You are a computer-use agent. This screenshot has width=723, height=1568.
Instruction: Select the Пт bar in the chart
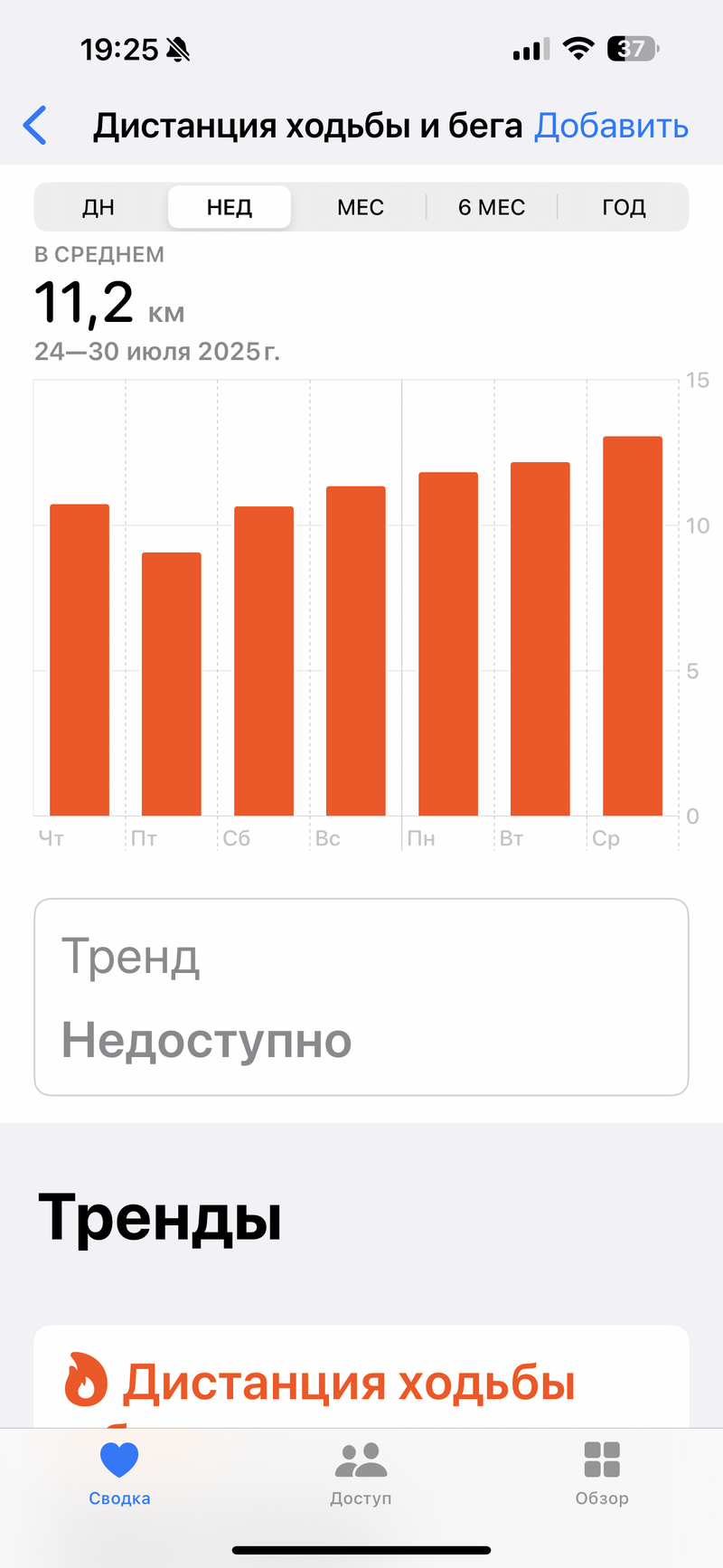click(x=172, y=684)
